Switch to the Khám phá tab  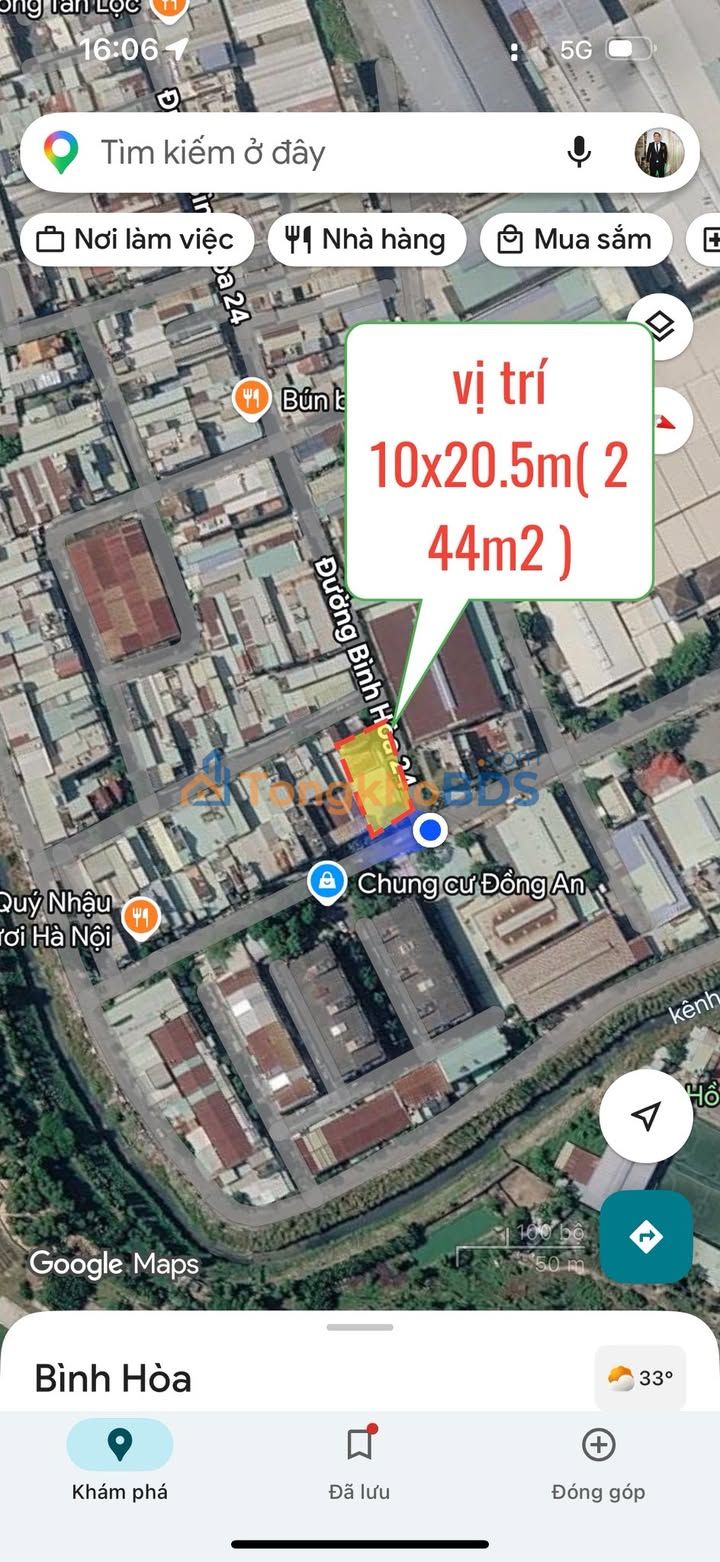coord(120,1460)
